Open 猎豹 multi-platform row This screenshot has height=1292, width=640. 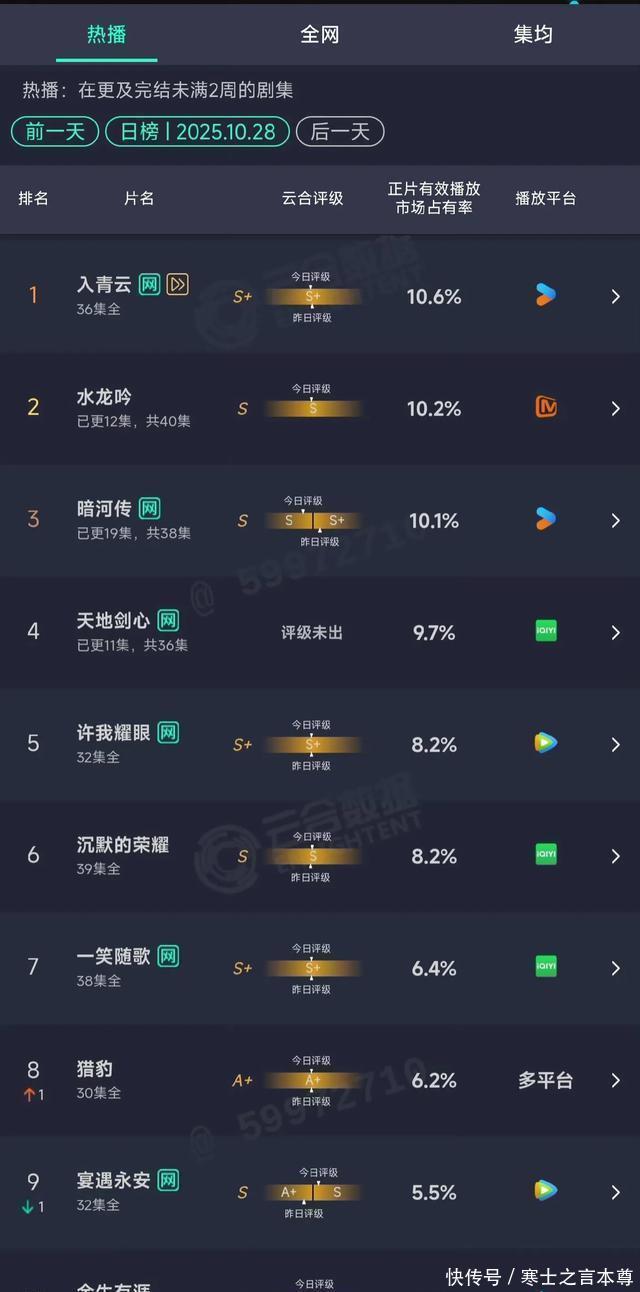click(320, 1080)
